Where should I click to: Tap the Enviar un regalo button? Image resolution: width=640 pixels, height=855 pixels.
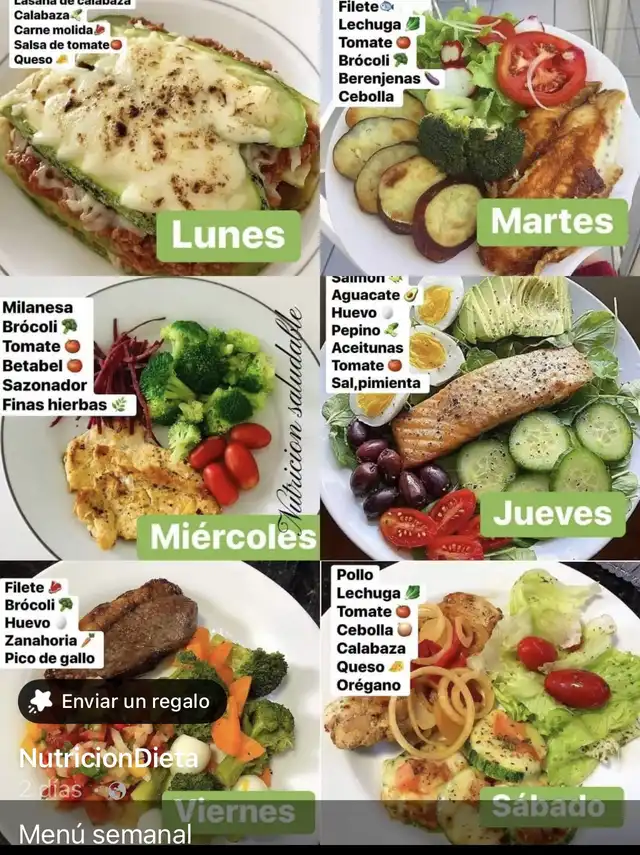[x=123, y=701]
